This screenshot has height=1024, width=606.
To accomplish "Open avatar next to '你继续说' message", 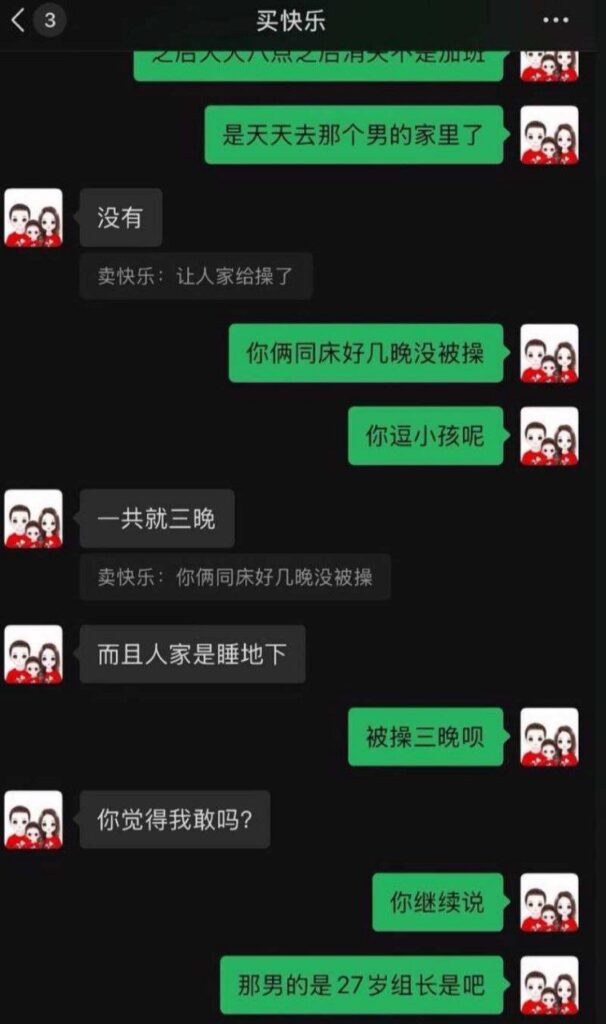I will 549,902.
